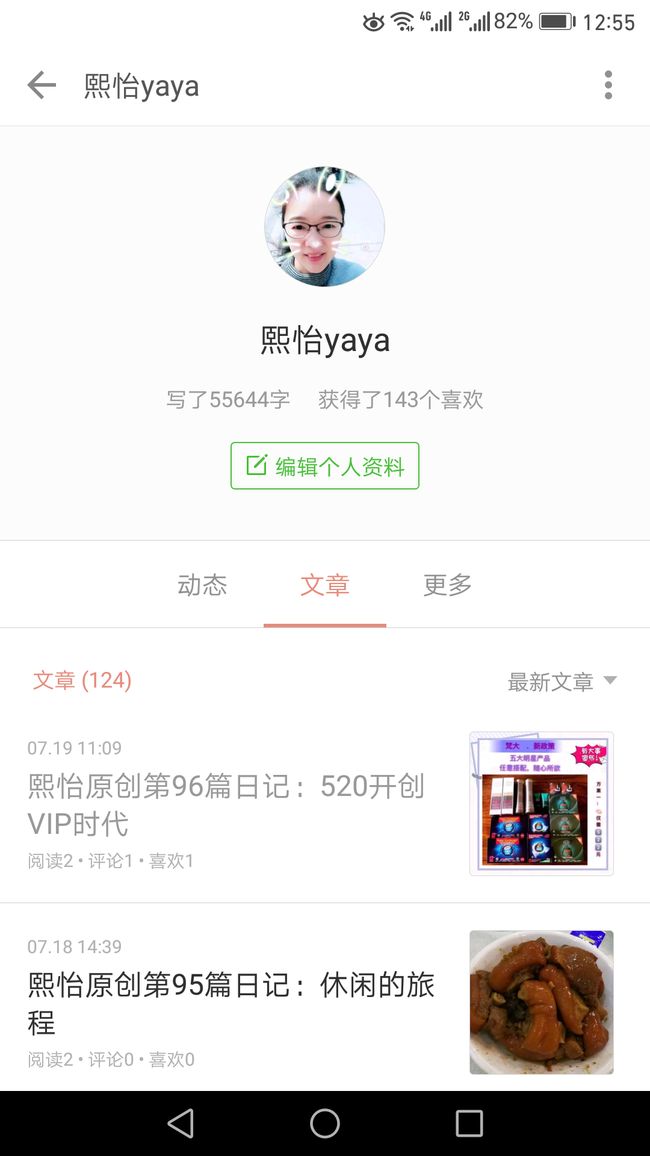The width and height of the screenshot is (650, 1156).
Task: Tap the system home button
Action: click(x=325, y=1124)
